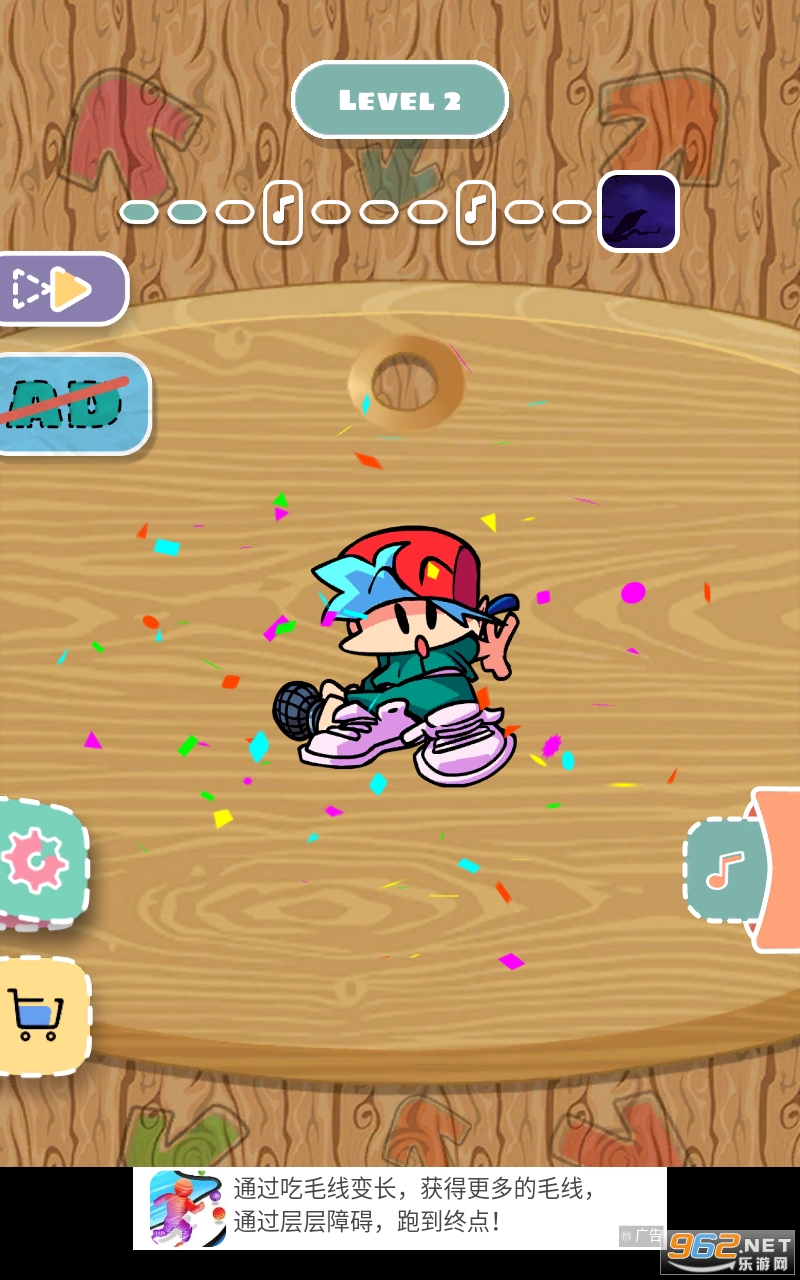Viewport: 800px width, 1280px height.
Task: Open the music note panel
Action: tap(726, 869)
